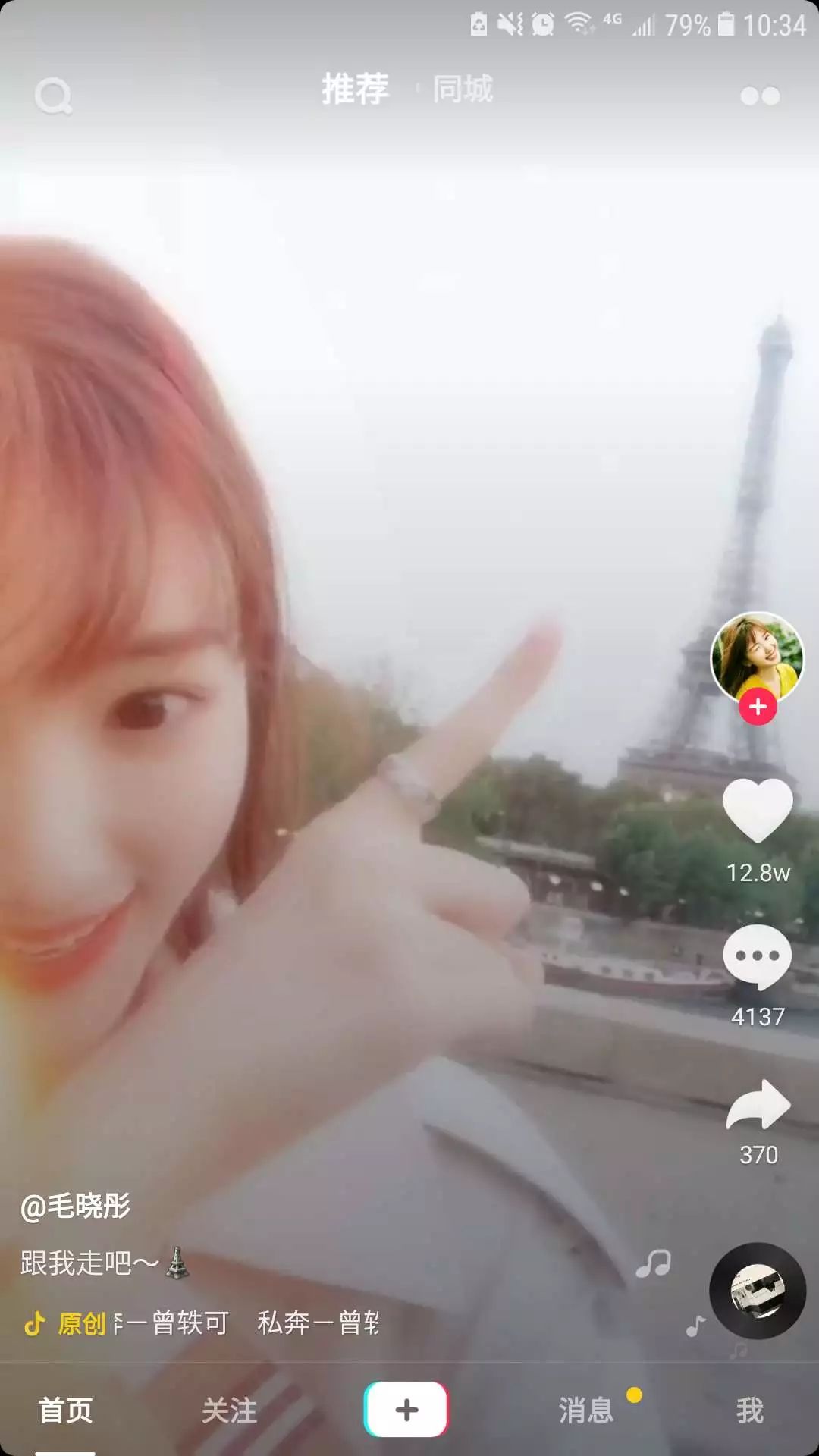This screenshot has height=1456, width=819.
Task: Switch to the 我 profile tab
Action: tap(749, 1410)
